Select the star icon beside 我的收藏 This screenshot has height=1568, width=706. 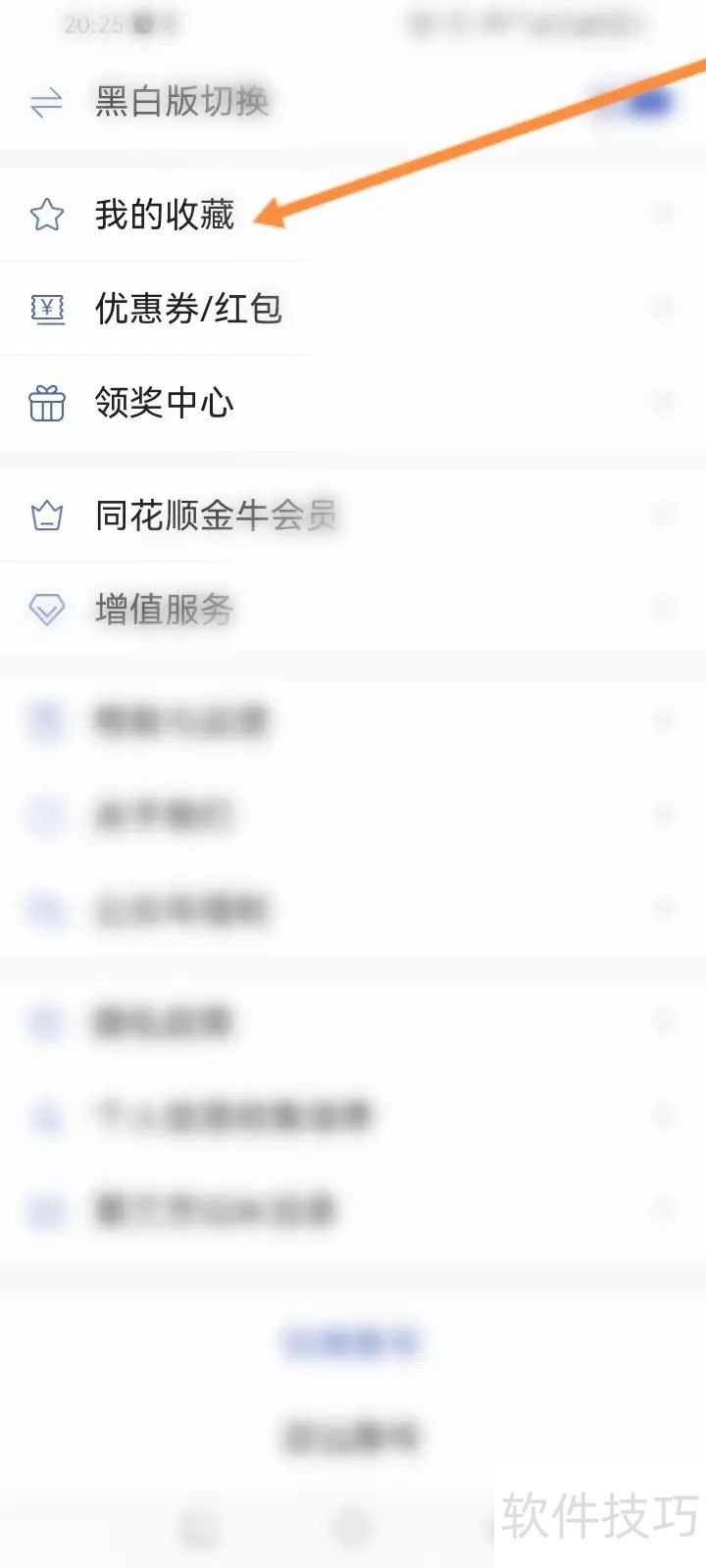[48, 214]
